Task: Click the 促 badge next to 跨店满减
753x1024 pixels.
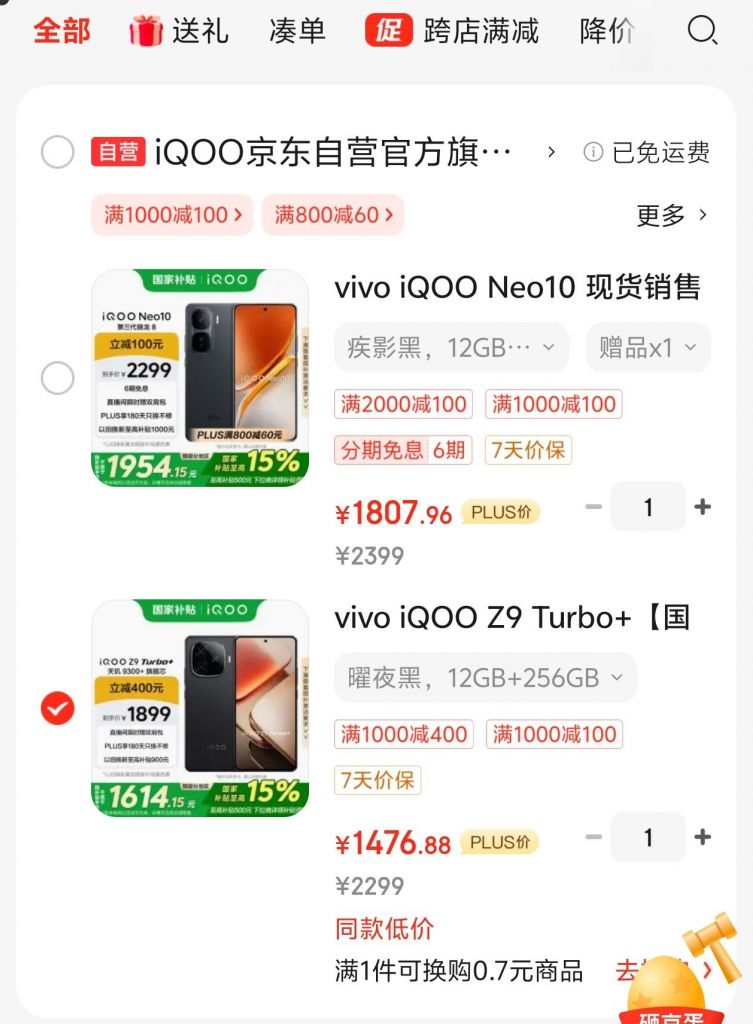Action: 389,31
